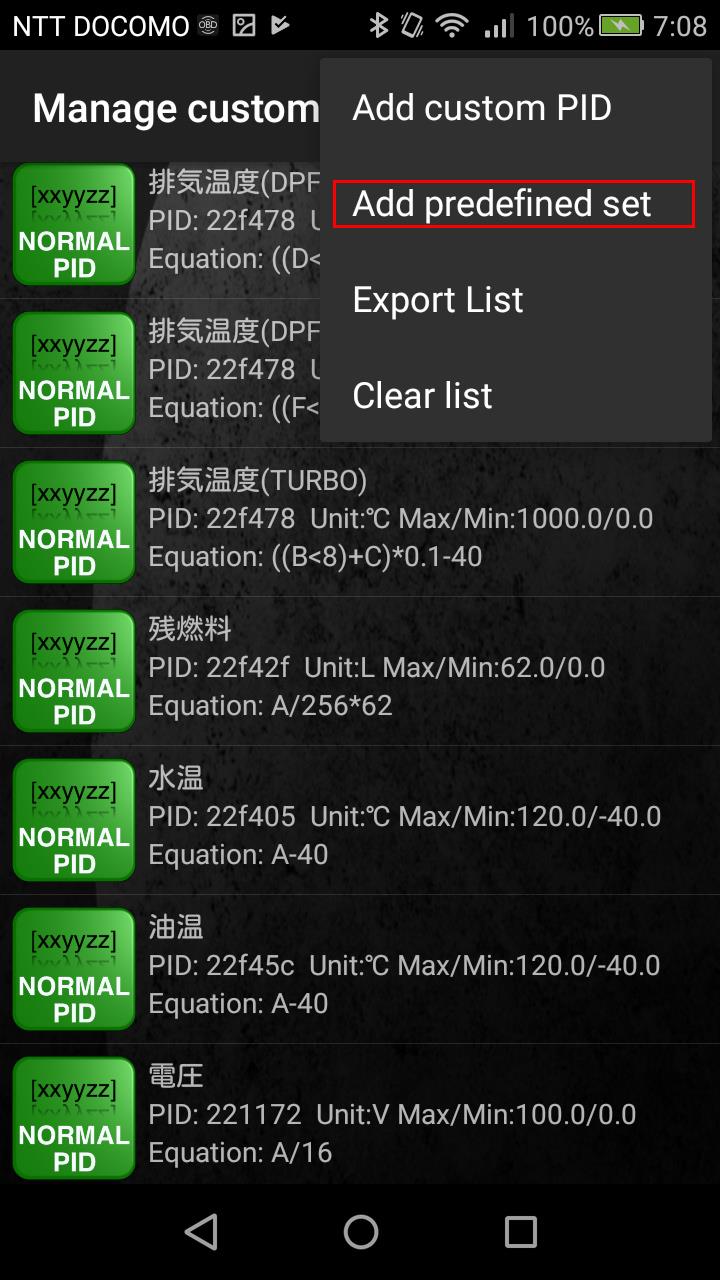Select Add custom PID
720x1280 pixels.
[516, 108]
